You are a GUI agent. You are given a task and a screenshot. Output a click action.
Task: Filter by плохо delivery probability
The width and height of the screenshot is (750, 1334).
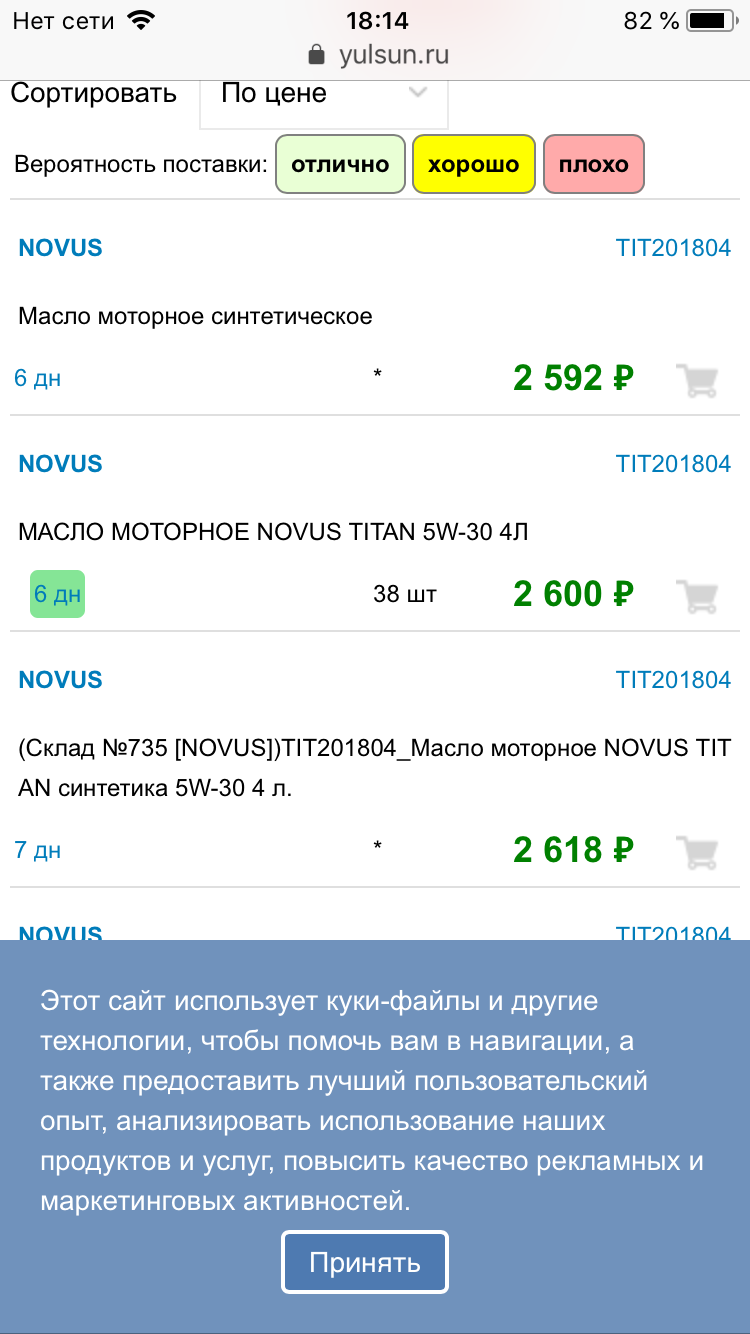coord(593,164)
